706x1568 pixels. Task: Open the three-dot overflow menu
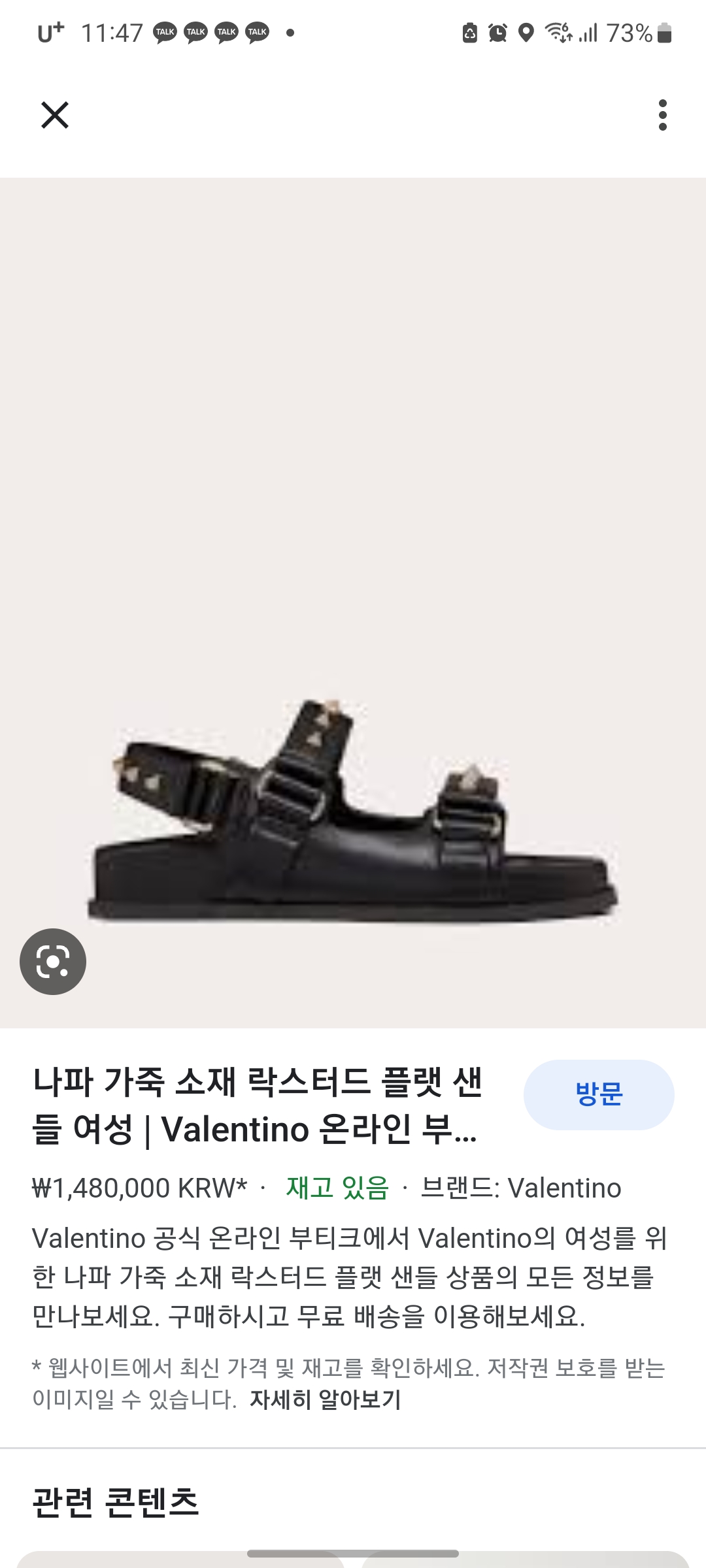[x=662, y=116]
